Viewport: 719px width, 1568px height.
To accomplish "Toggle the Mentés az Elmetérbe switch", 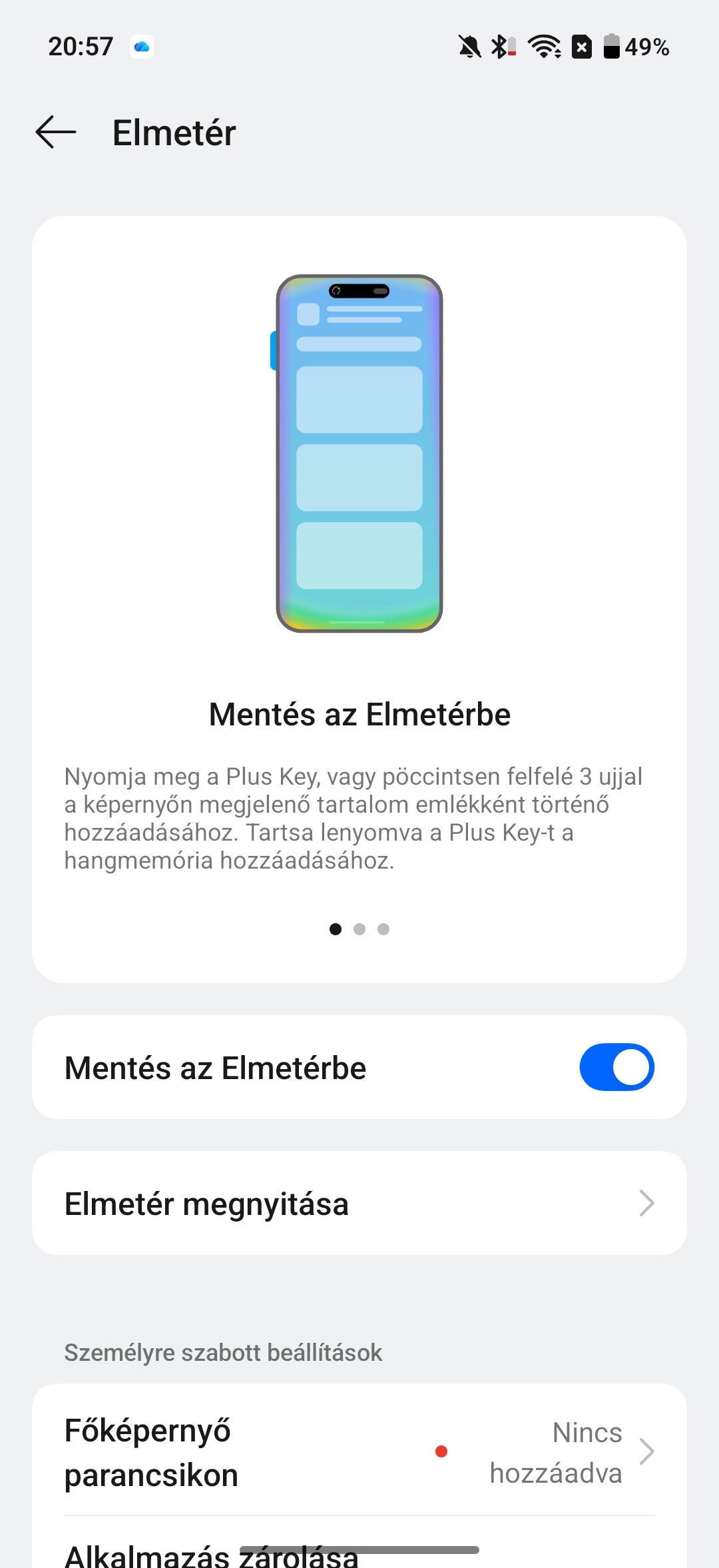I will click(616, 1067).
